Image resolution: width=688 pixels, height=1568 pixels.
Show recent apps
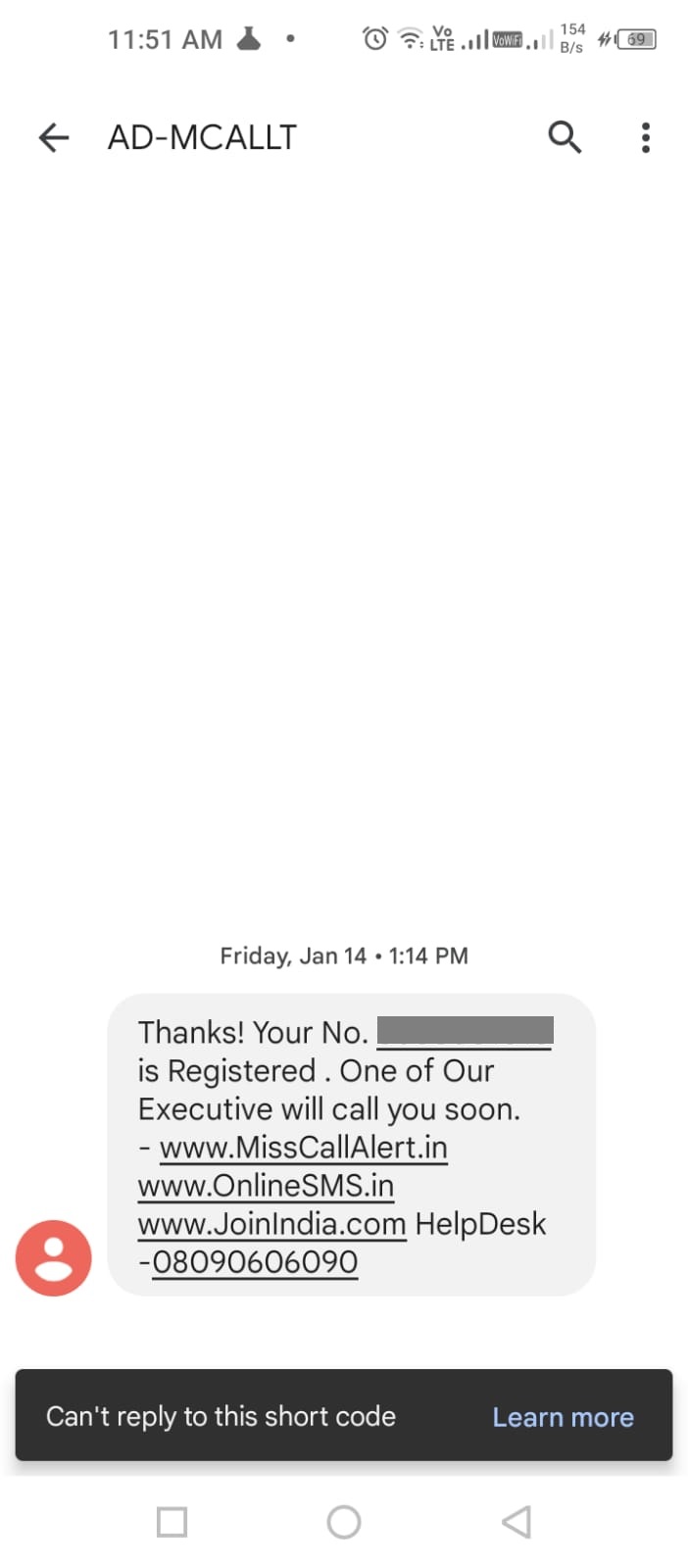[x=172, y=1522]
